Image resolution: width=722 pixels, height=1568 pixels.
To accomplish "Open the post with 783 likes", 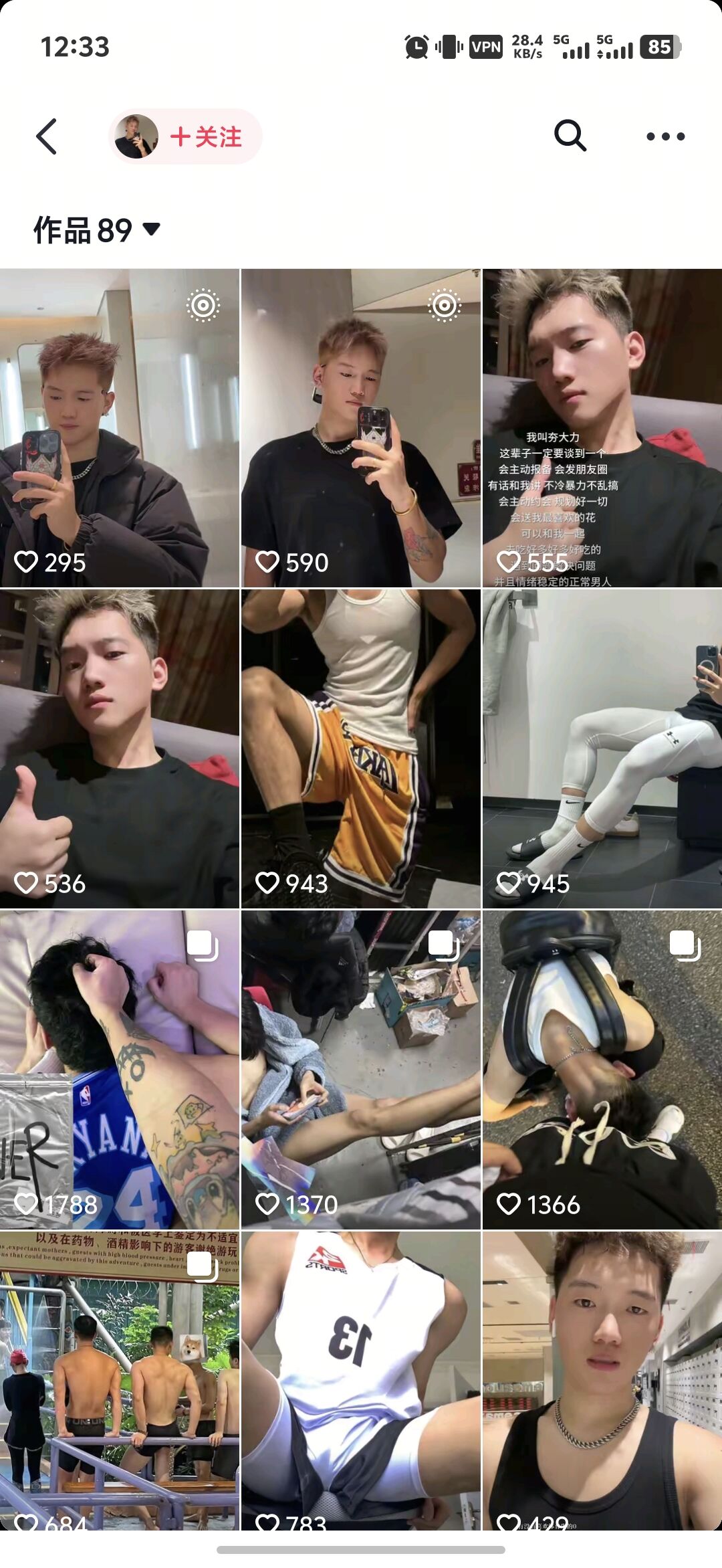I will [361, 1381].
